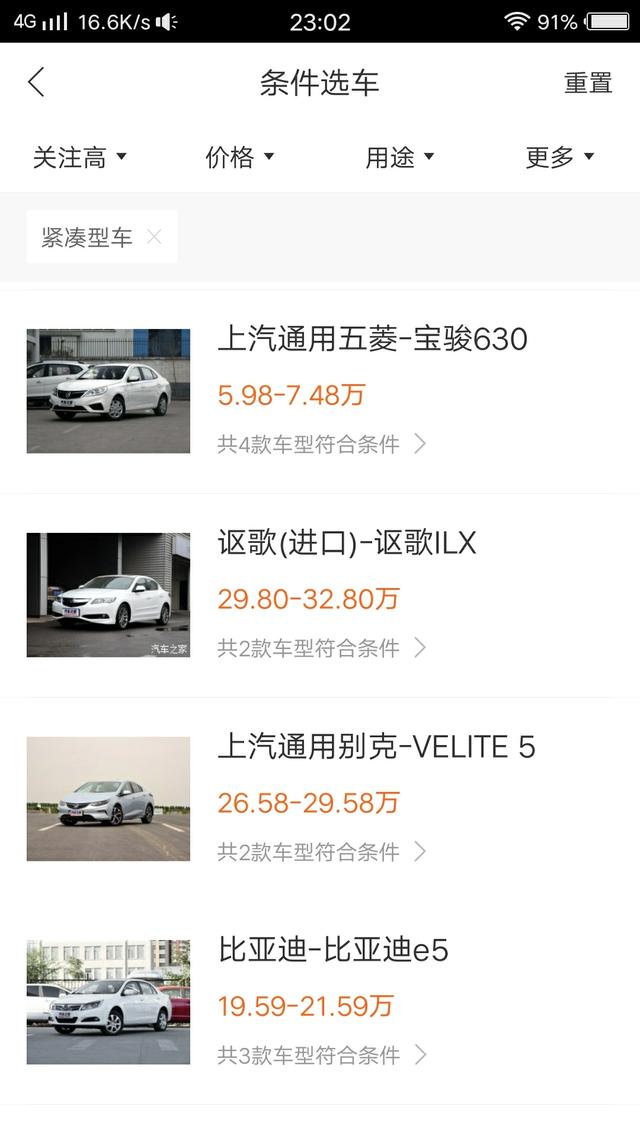The image size is (640, 1138).
Task: Expand the 更多 filter options
Action: (560, 157)
